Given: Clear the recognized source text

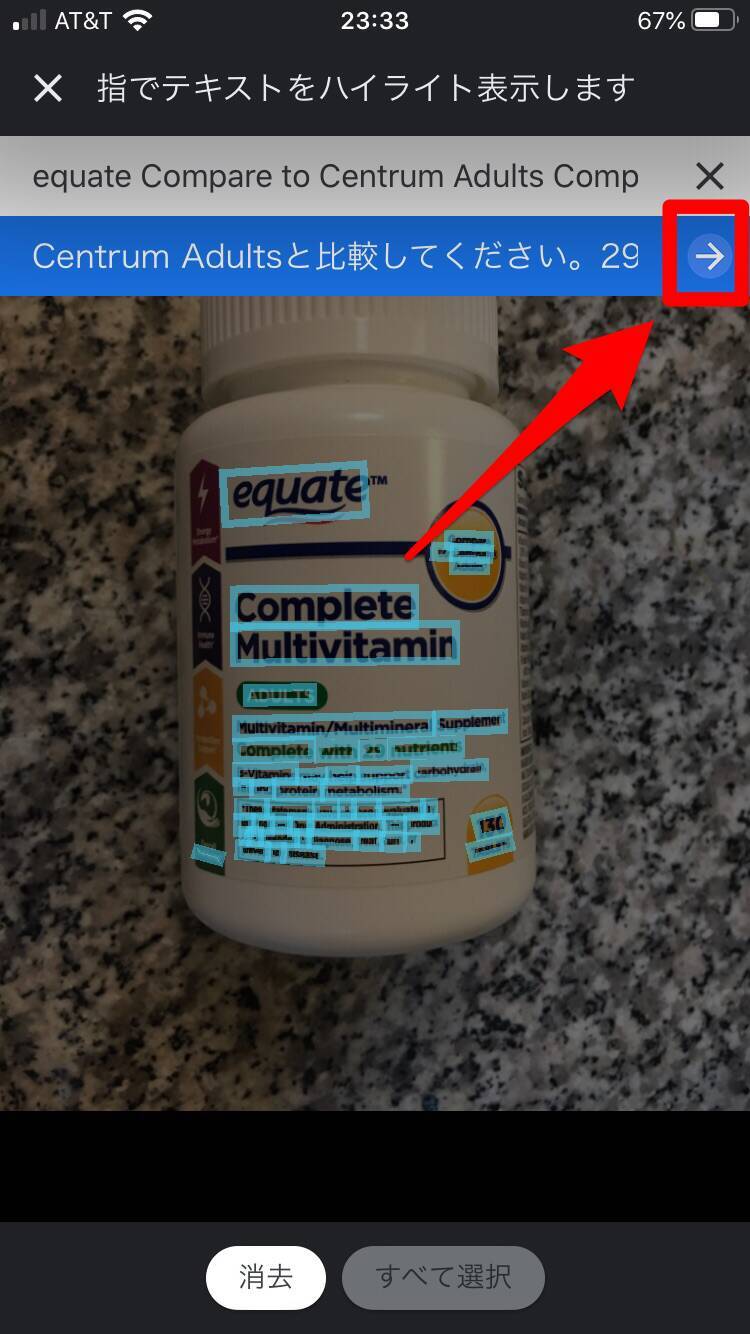Looking at the screenshot, I should point(709,177).
